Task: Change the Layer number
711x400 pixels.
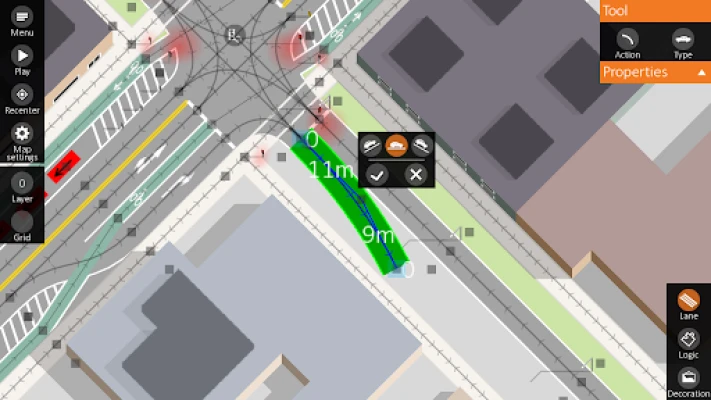Action: 22,184
